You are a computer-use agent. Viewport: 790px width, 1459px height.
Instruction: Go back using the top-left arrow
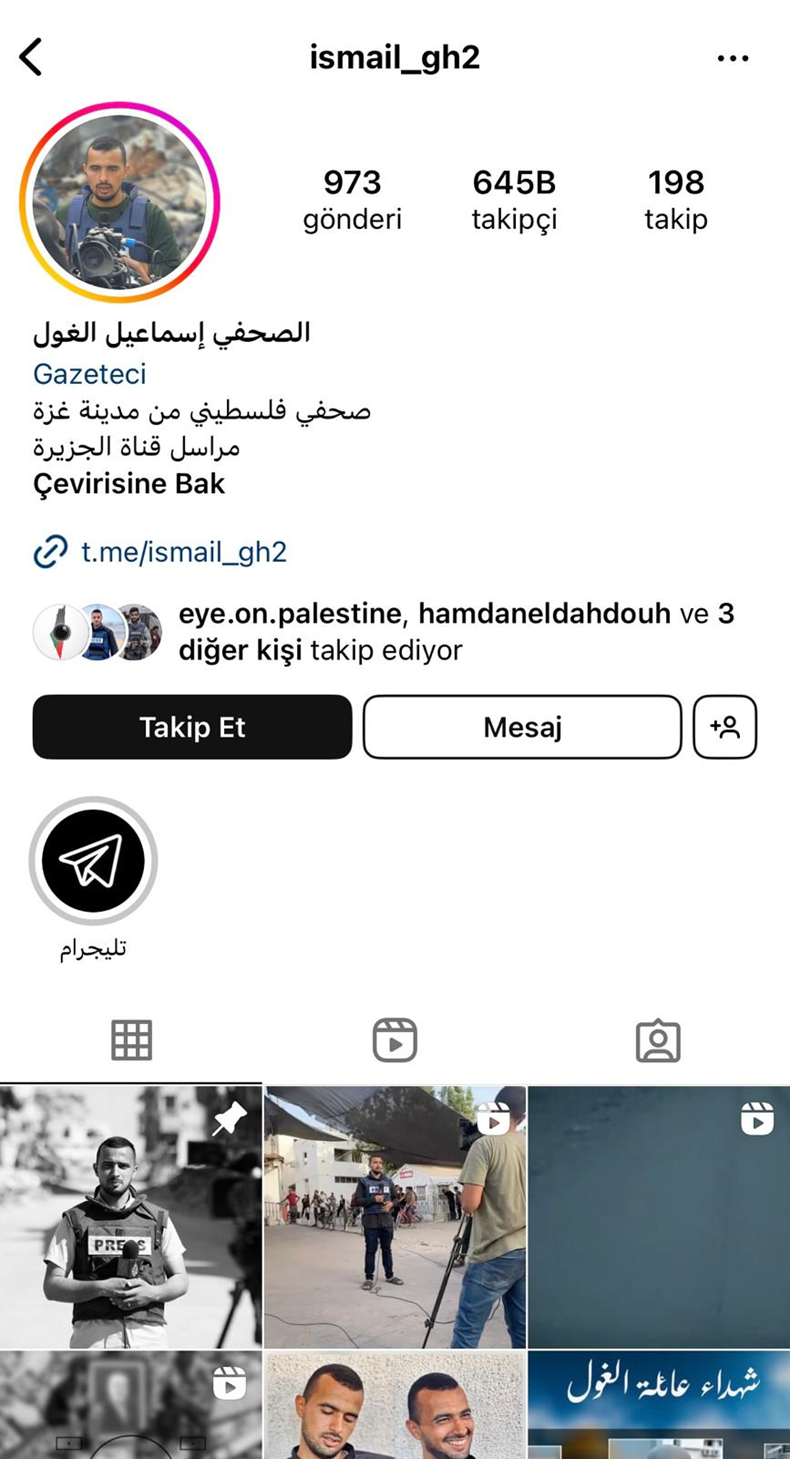click(31, 57)
